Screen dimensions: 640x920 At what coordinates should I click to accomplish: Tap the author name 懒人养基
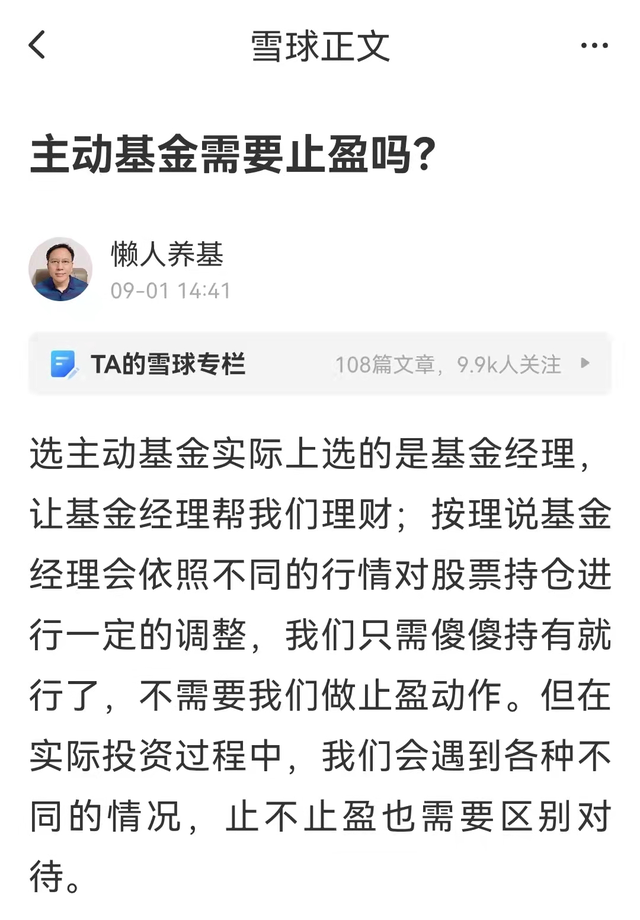click(167, 254)
